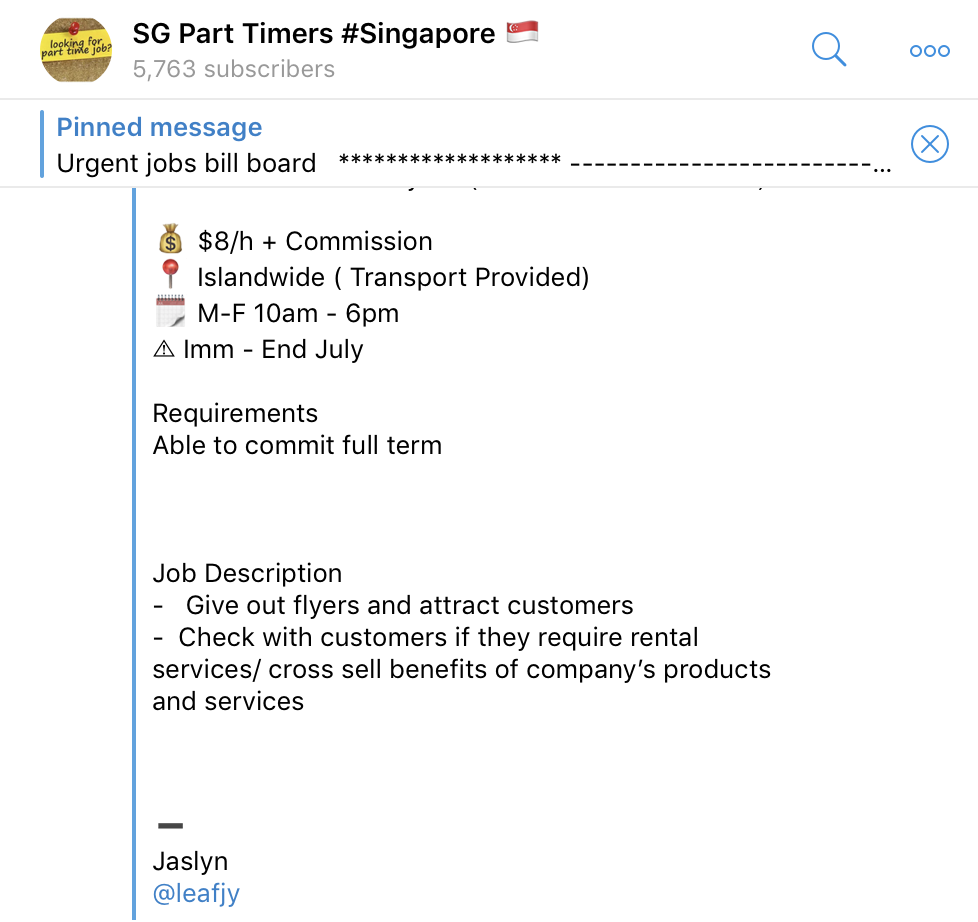The width and height of the screenshot is (978, 922).
Task: Jump to the pinned Urgent jobs message
Action: [470, 145]
